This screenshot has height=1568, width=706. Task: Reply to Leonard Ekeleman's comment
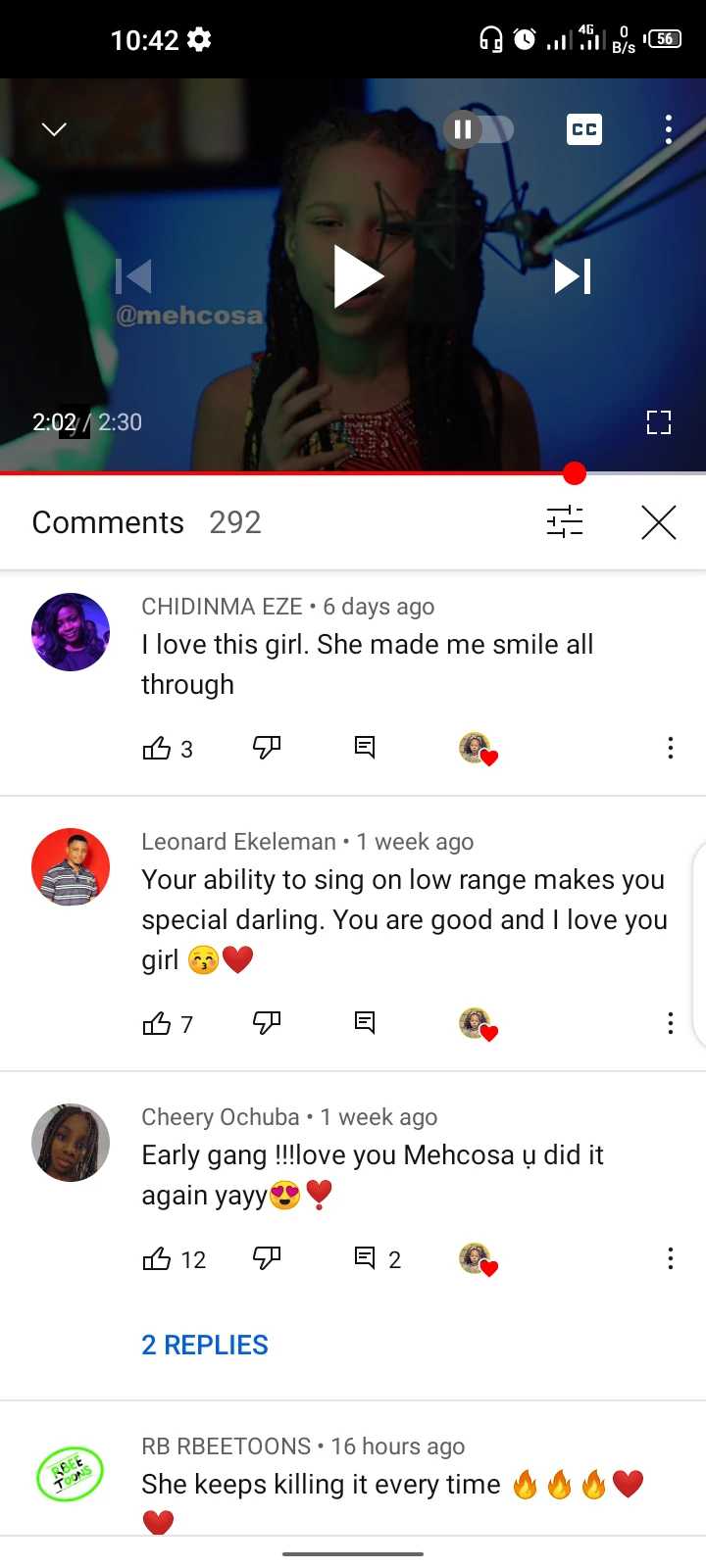[x=365, y=1023]
